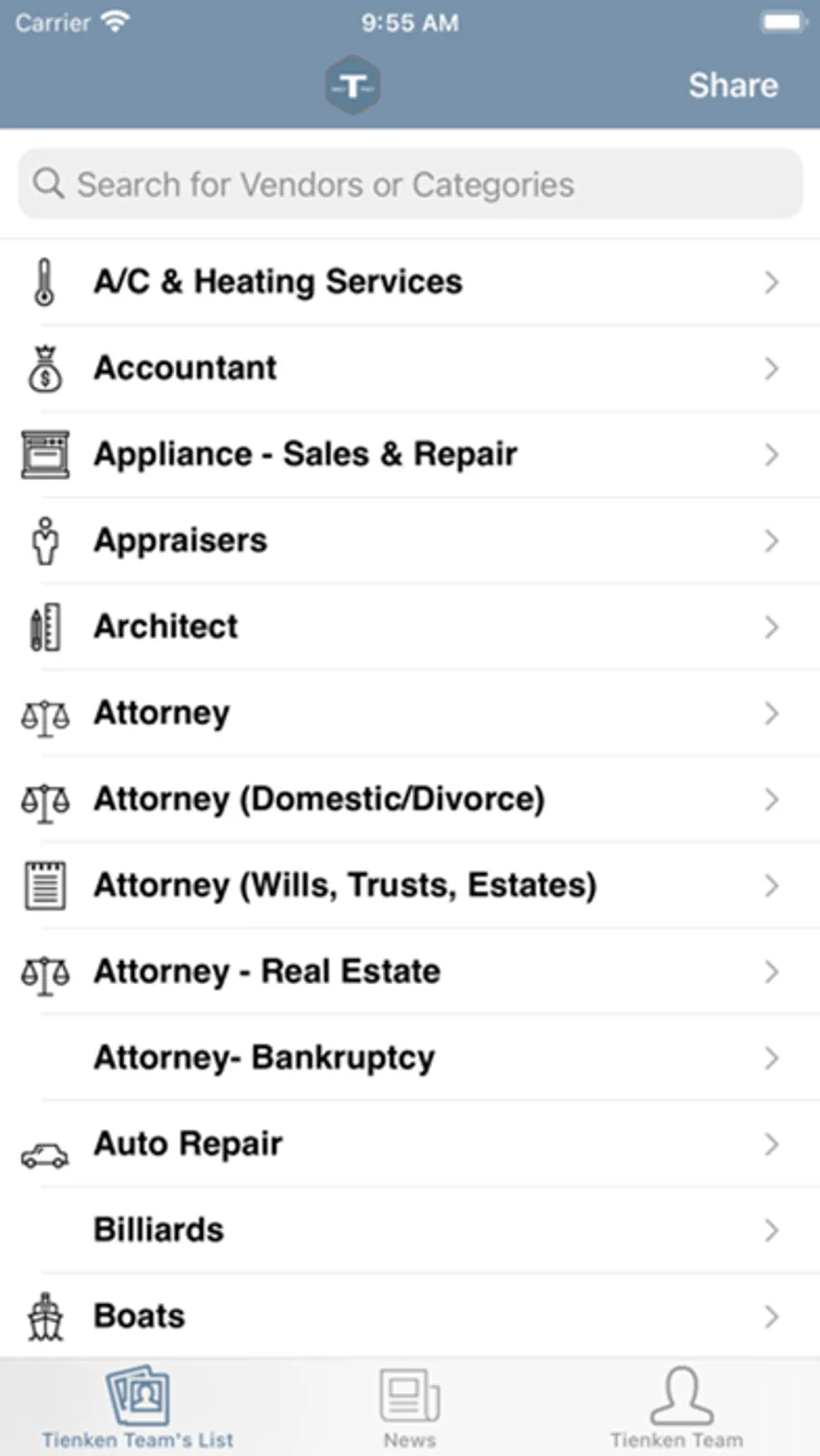820x1456 pixels.
Task: View Attorney - Real Estate vendors
Action: (x=410, y=971)
